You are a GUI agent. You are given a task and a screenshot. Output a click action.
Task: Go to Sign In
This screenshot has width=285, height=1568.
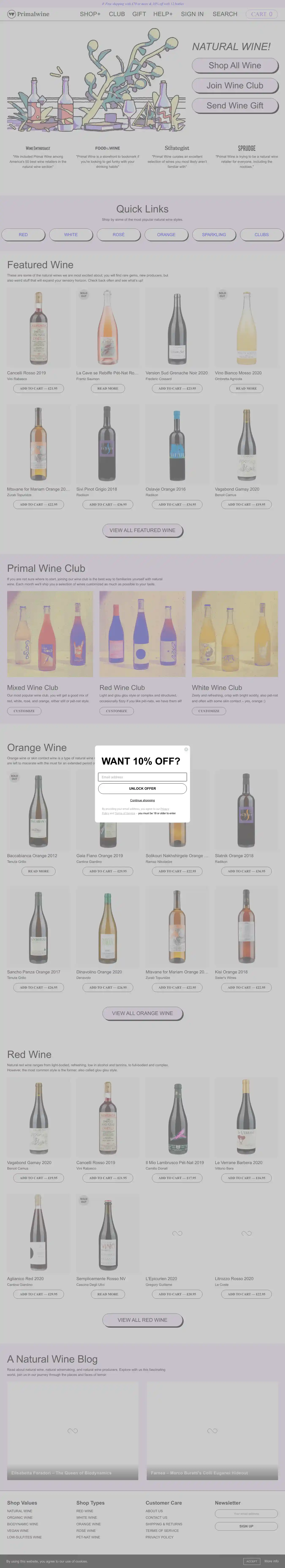(x=192, y=14)
